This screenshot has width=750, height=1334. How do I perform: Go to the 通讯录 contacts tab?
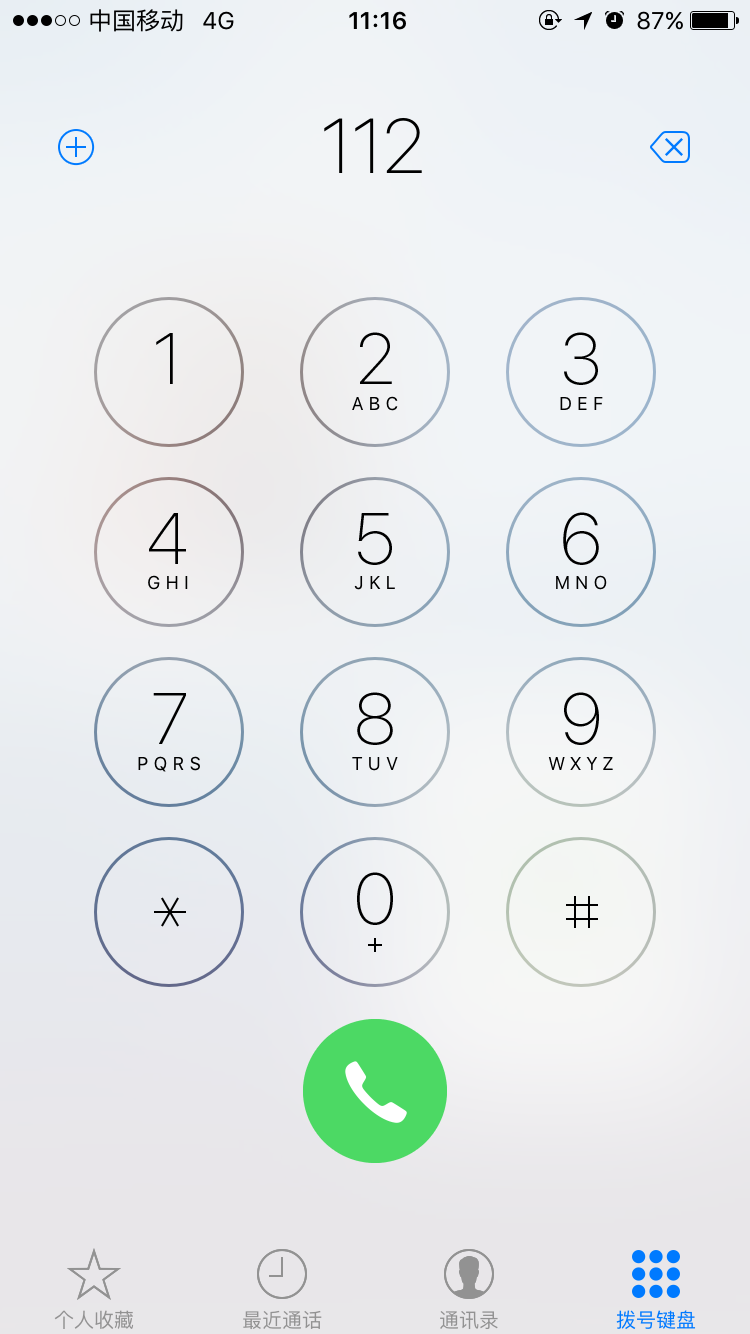pyautogui.click(x=469, y=1289)
